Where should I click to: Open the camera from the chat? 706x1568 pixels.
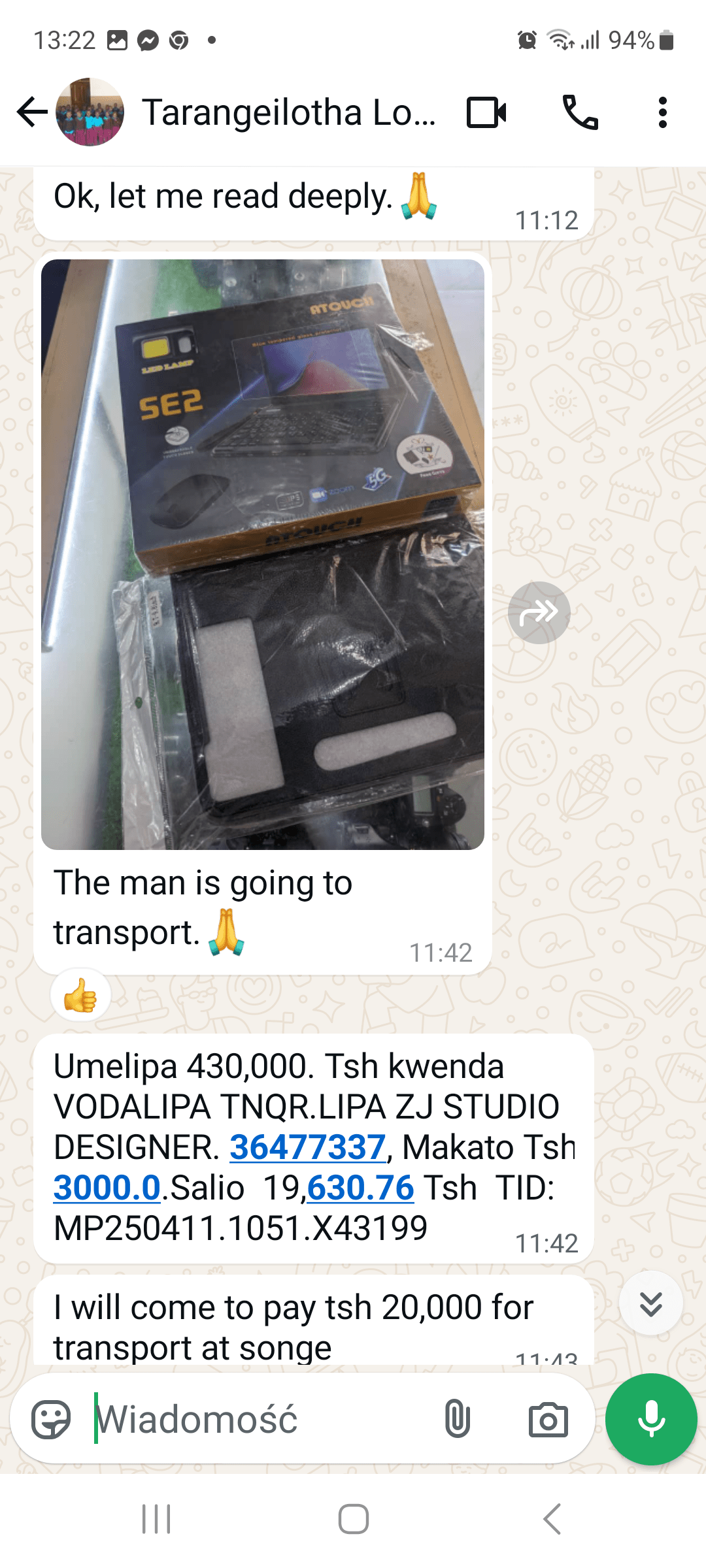pyautogui.click(x=548, y=1419)
